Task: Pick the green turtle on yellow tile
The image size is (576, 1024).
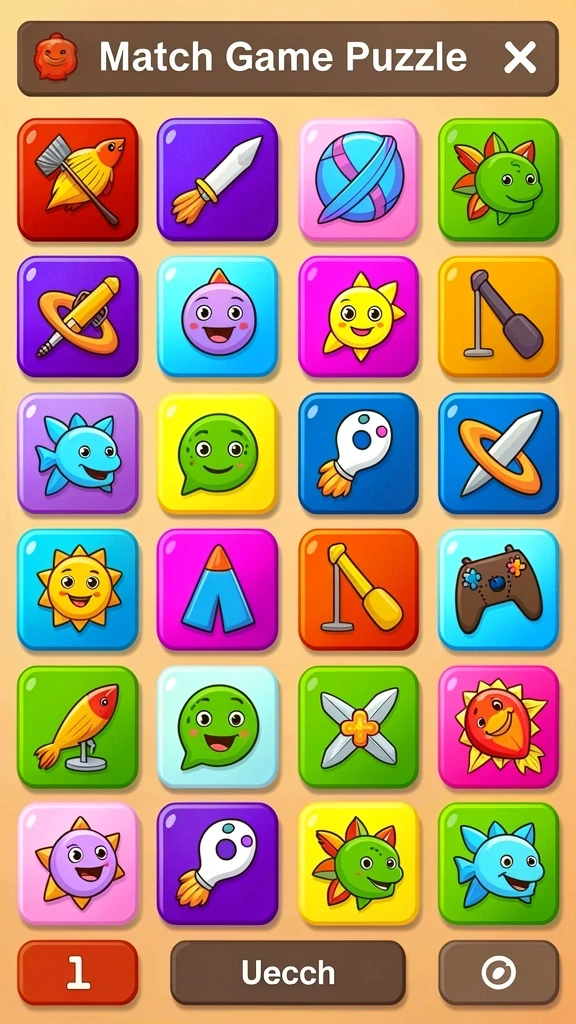Action: coord(358,863)
